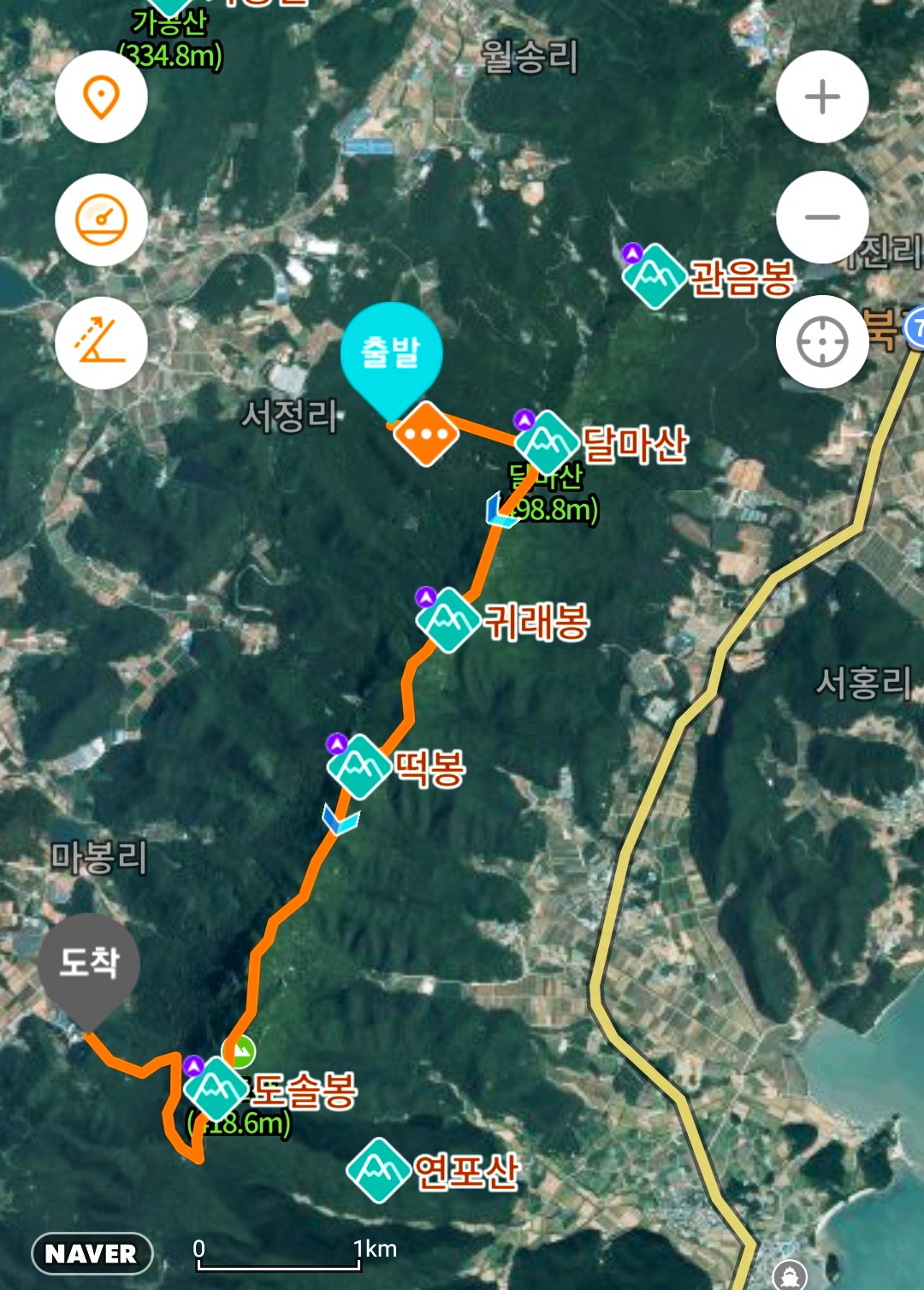Center map on my current location

(x=822, y=342)
